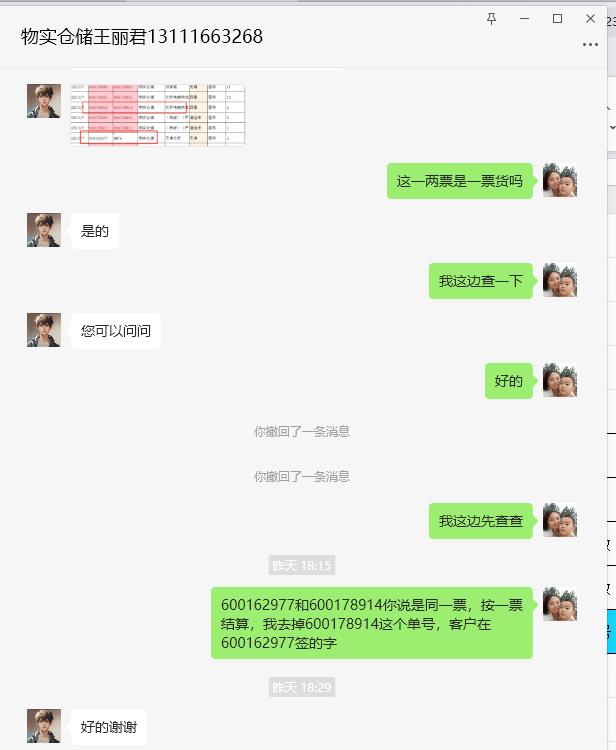Viewport: 616px width, 750px height.
Task: Close the chat window
Action: [590, 19]
